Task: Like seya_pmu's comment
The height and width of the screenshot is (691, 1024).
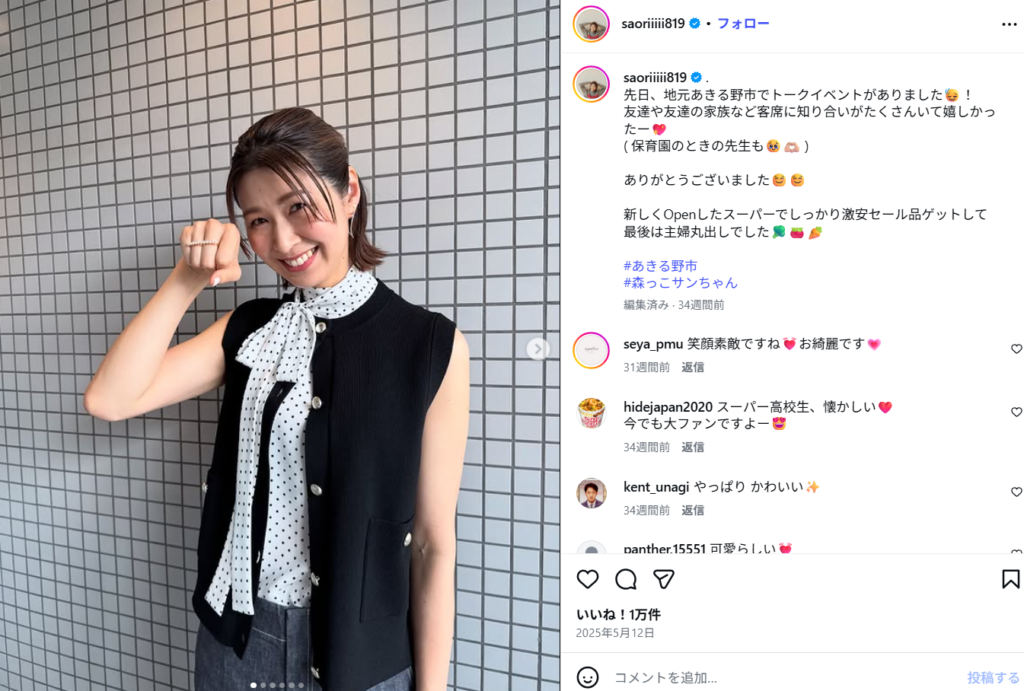Action: 1016,349
